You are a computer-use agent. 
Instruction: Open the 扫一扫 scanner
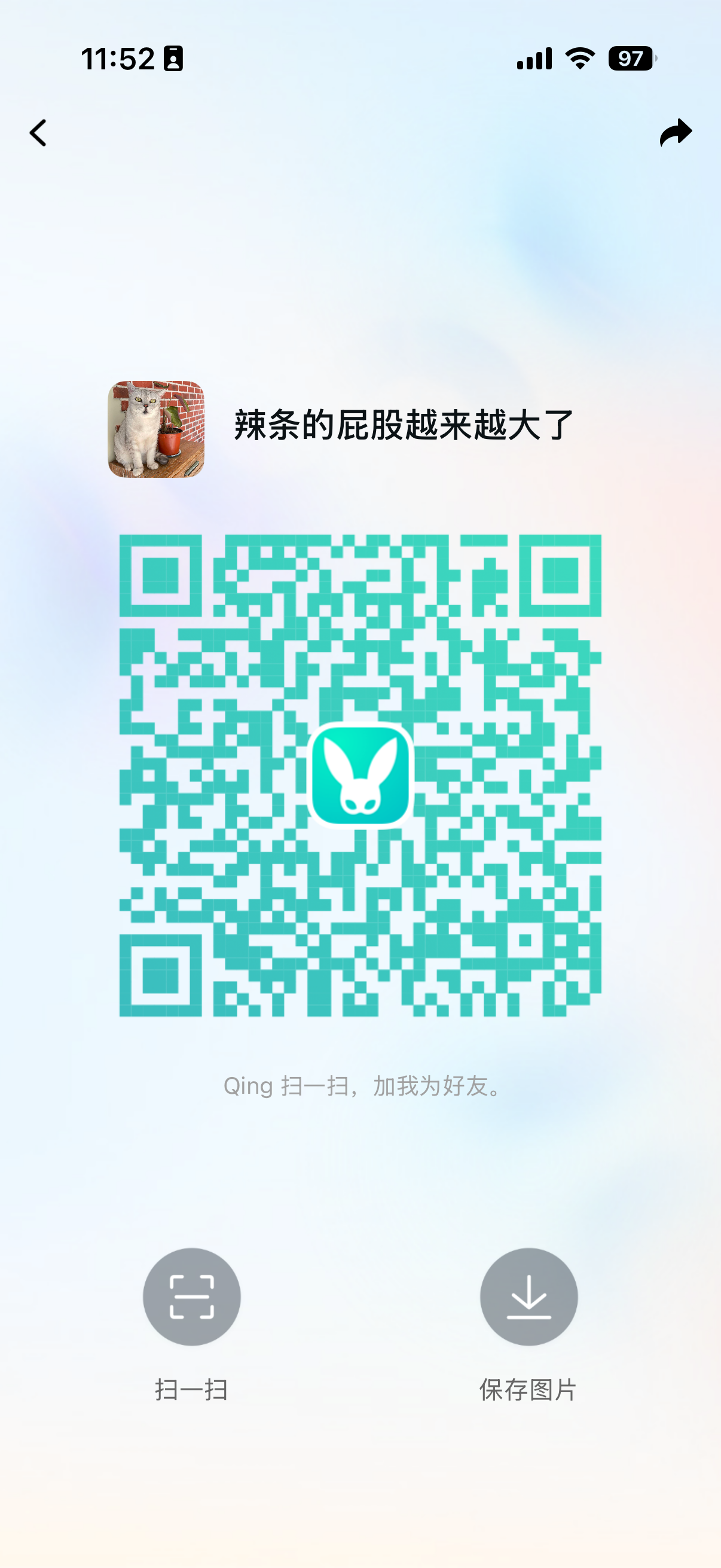(192, 1296)
